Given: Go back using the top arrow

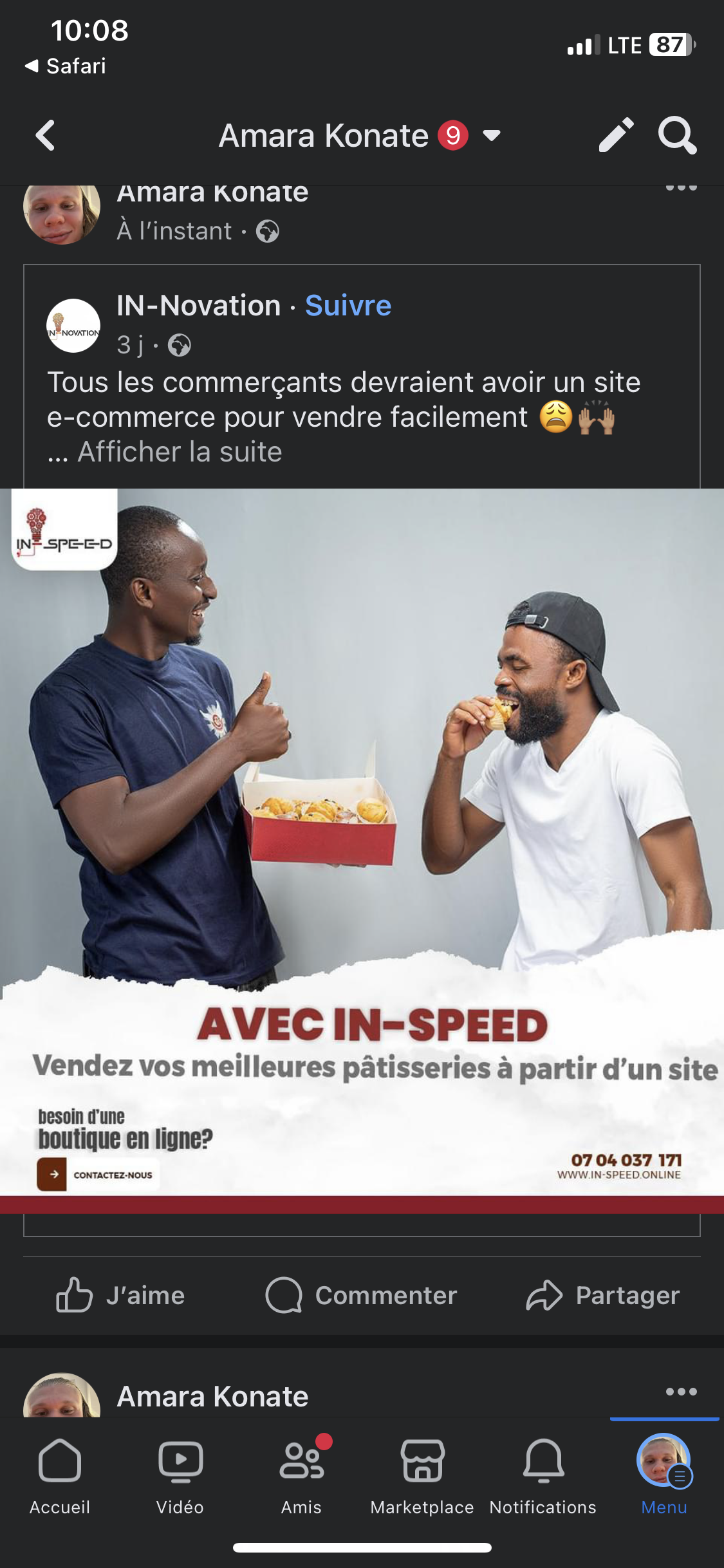Looking at the screenshot, I should click(x=45, y=136).
